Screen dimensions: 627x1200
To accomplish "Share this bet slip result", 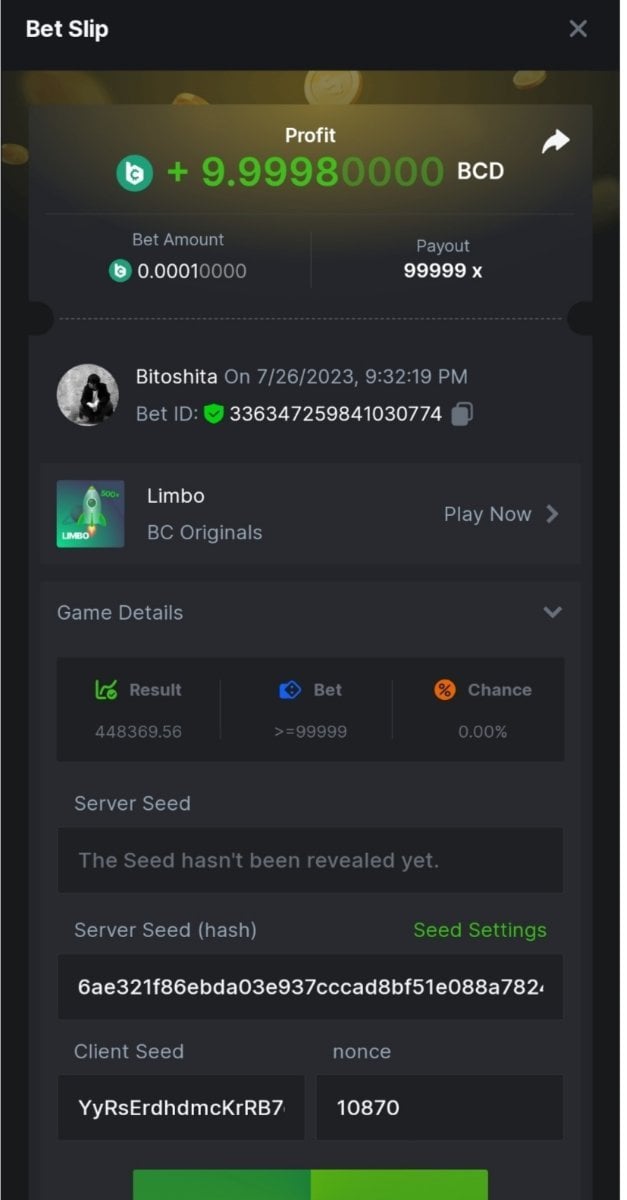I will click(x=555, y=143).
